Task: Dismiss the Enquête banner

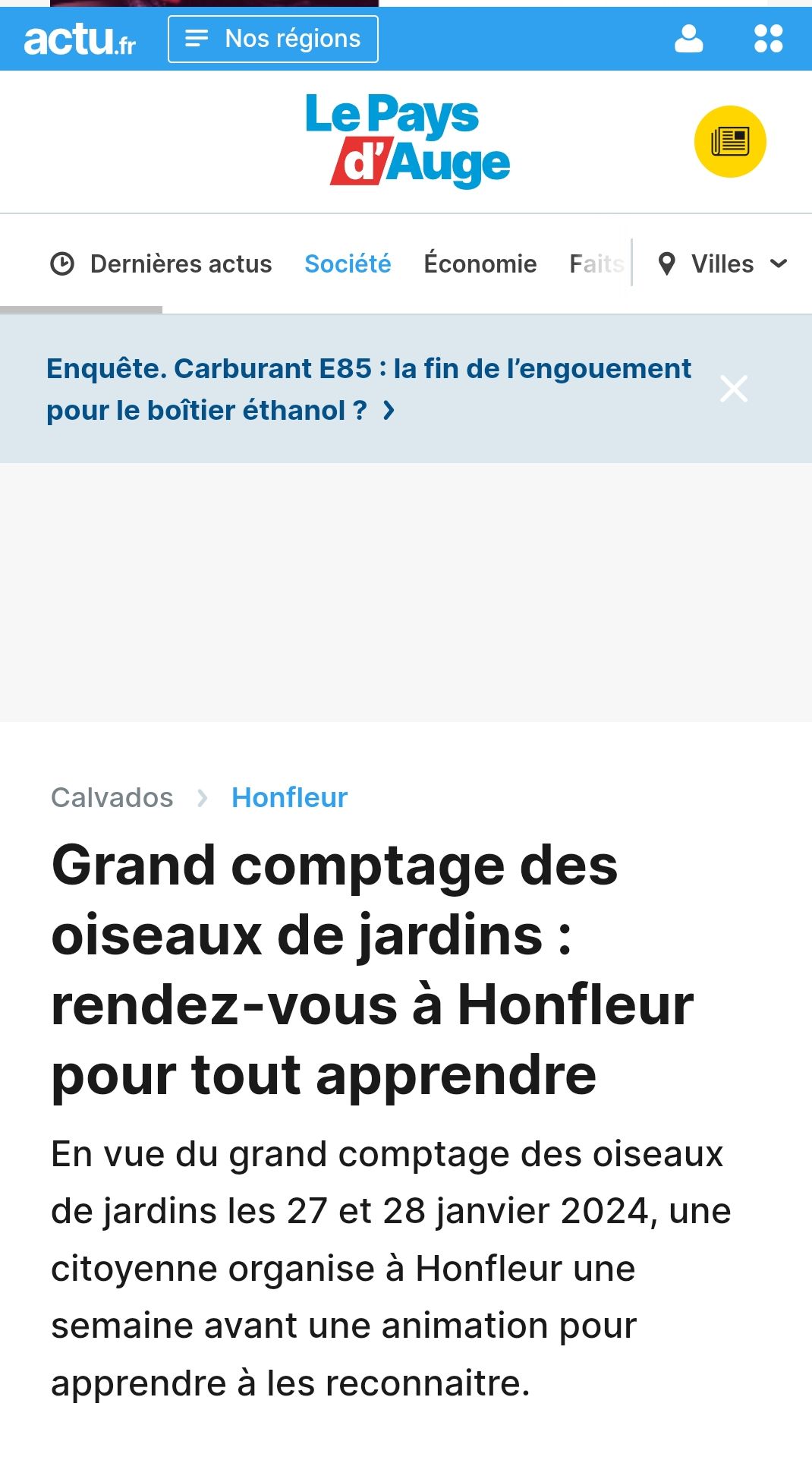Action: click(734, 389)
